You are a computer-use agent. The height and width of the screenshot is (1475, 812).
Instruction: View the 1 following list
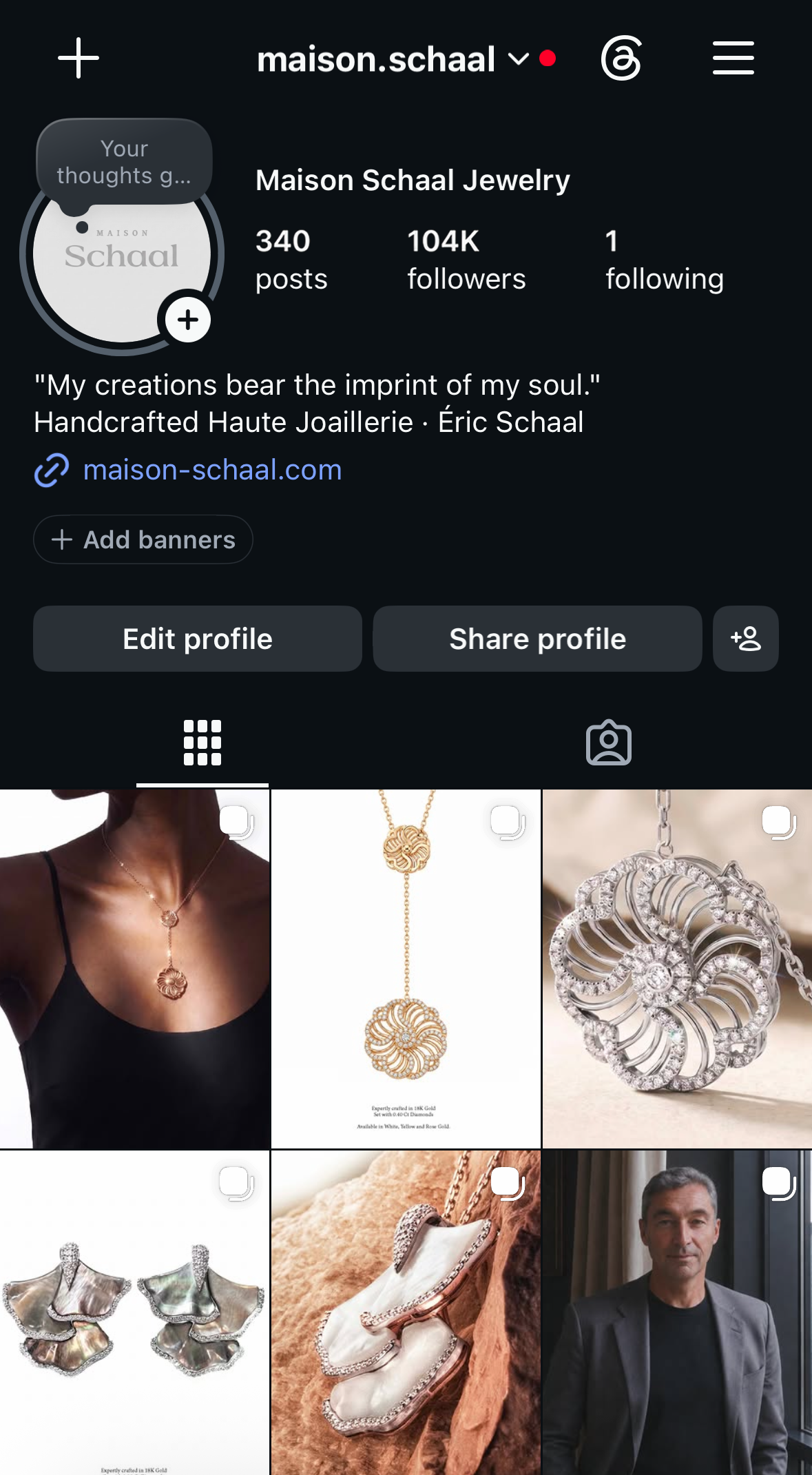[x=665, y=260]
